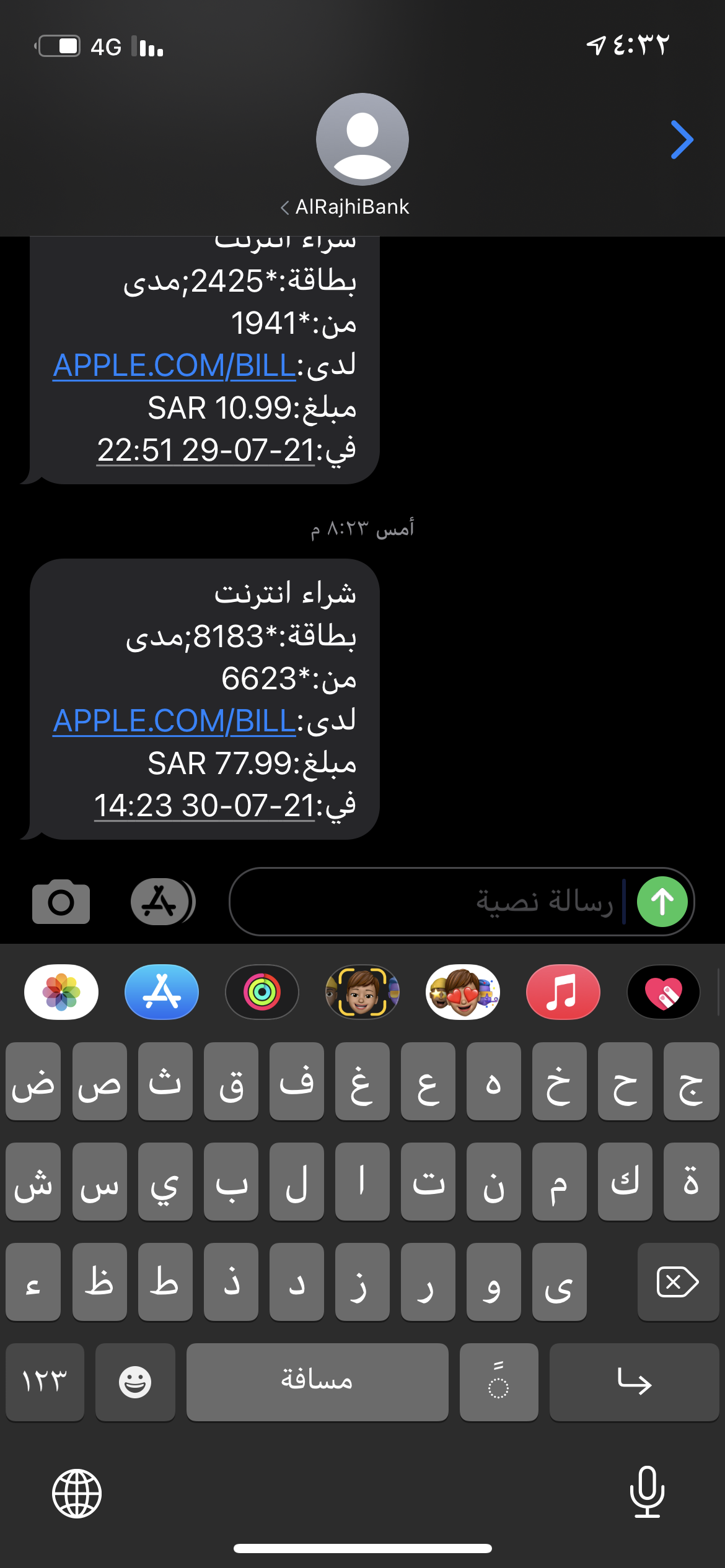This screenshot has width=725, height=1568.
Task: Open Memoji camera effects app
Action: point(362,991)
